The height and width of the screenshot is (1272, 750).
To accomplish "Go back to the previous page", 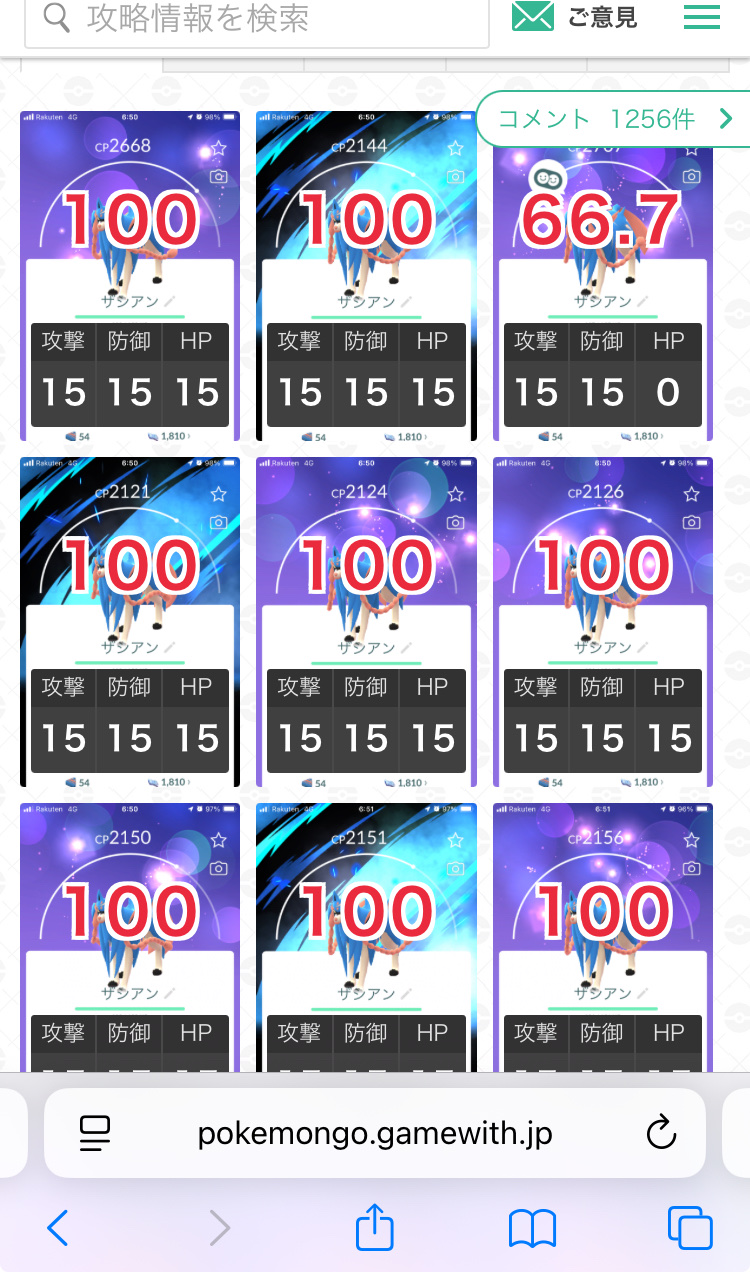I will point(58,1228).
